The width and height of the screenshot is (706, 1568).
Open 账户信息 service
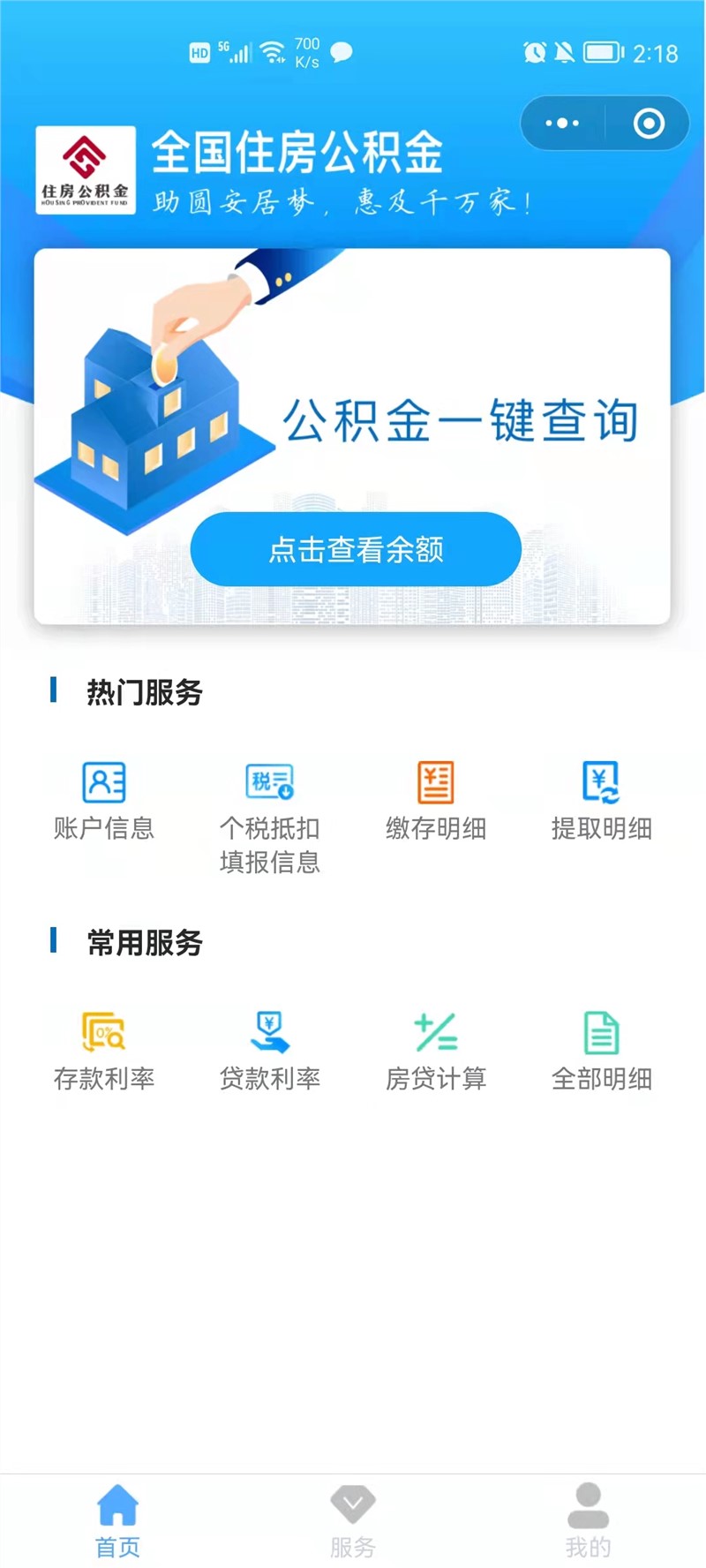[104, 801]
